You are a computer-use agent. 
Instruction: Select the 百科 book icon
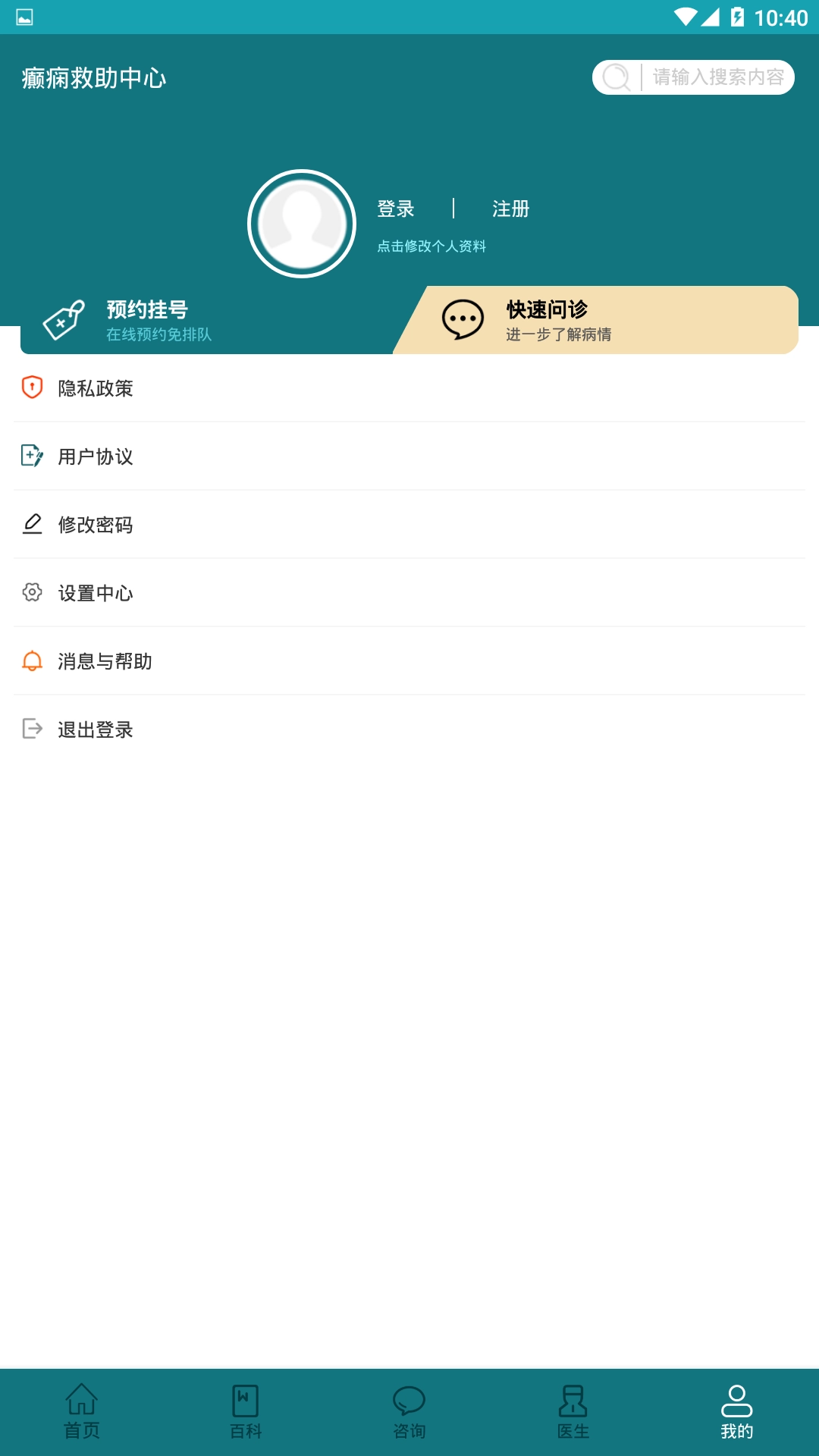[x=246, y=1399]
